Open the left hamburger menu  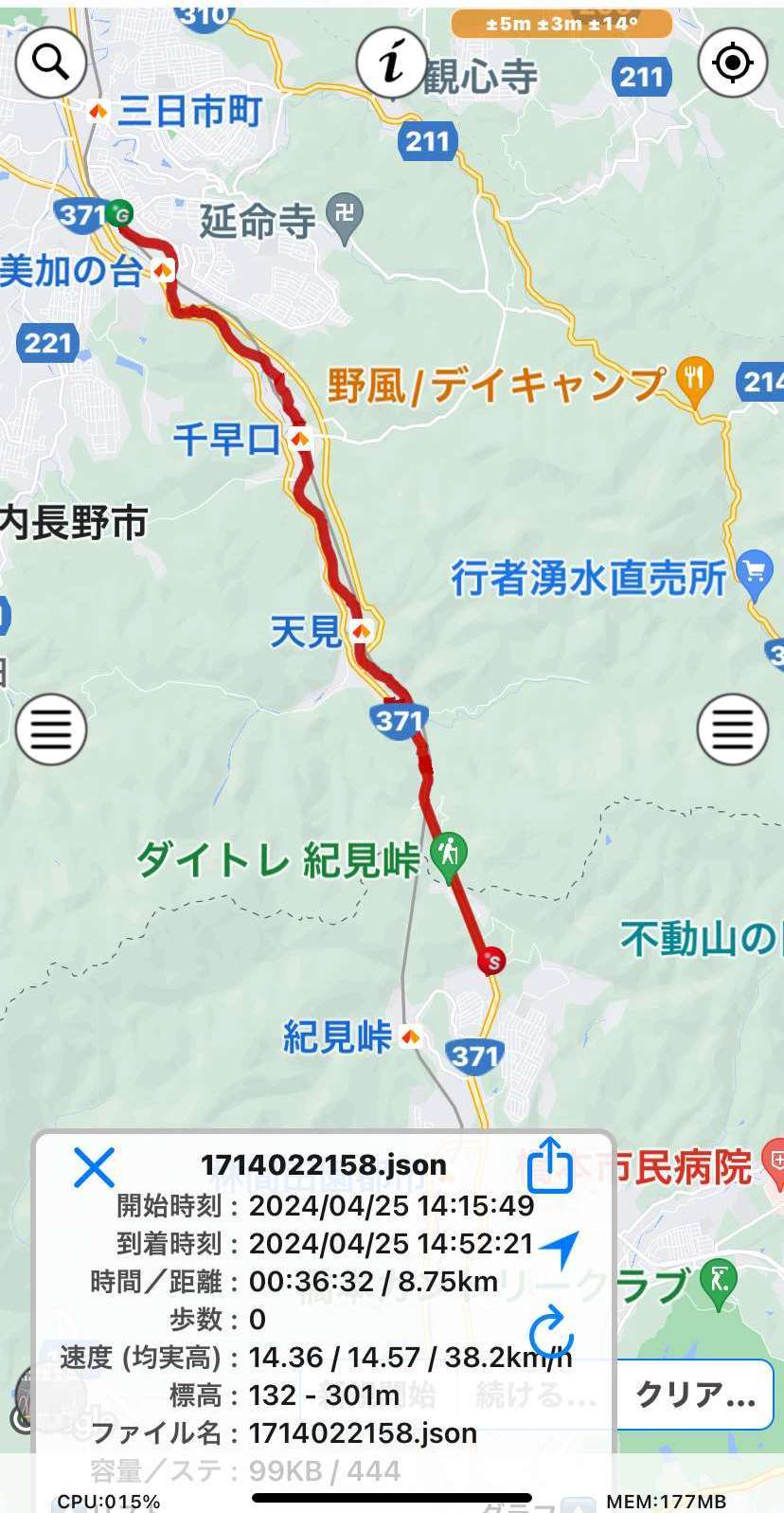(x=51, y=729)
